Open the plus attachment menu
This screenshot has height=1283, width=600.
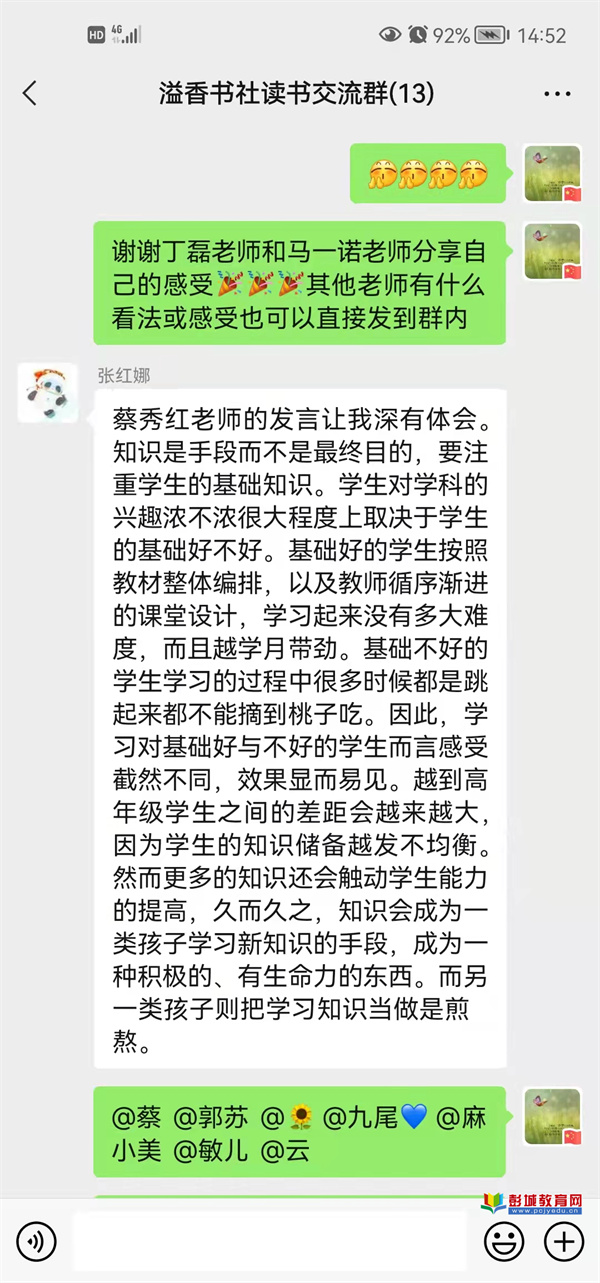[563, 1242]
